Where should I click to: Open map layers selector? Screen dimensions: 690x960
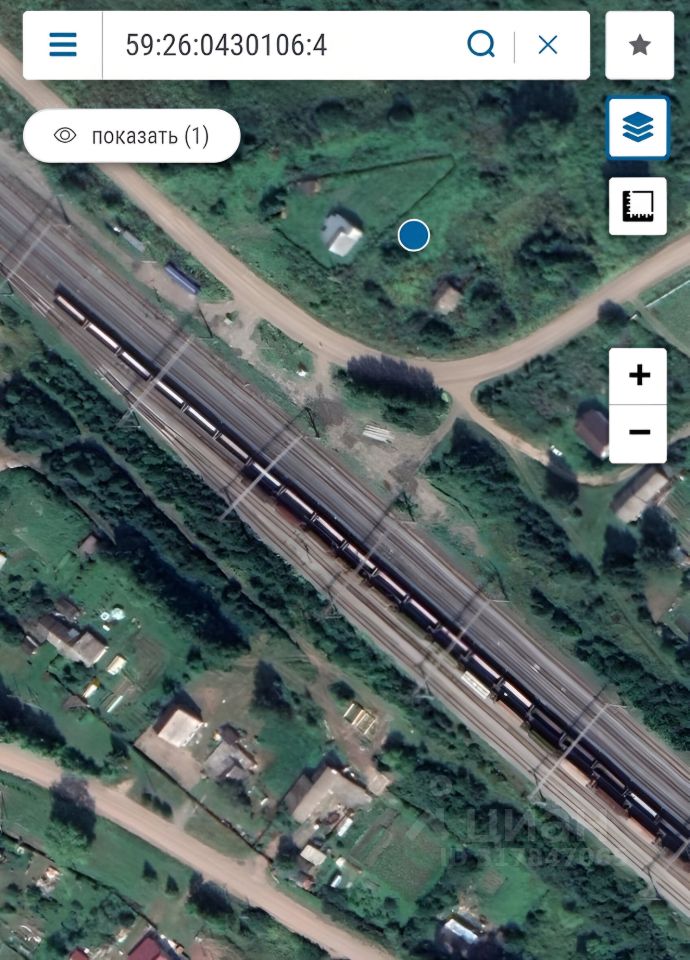point(638,127)
